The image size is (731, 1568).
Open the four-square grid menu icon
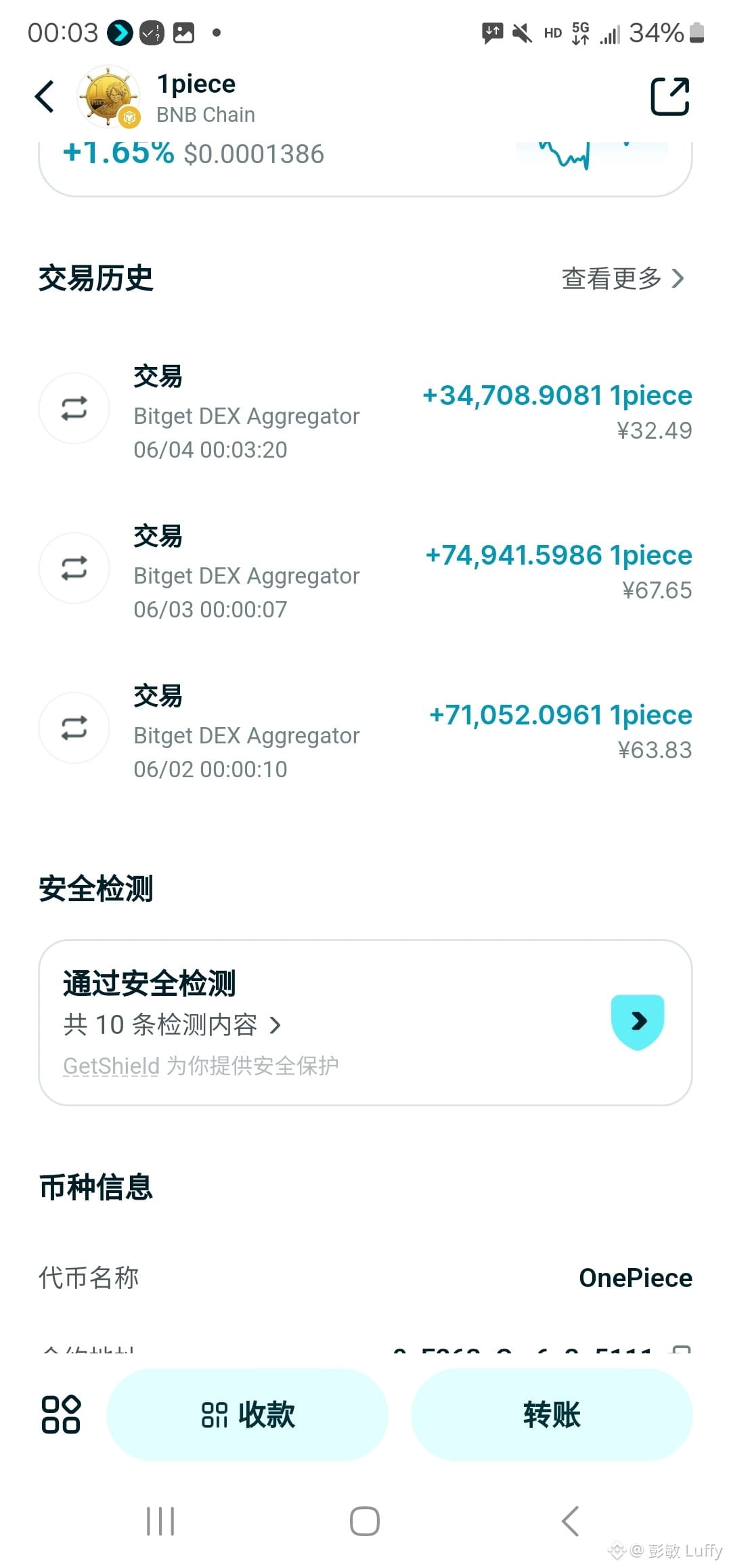coord(61,1414)
